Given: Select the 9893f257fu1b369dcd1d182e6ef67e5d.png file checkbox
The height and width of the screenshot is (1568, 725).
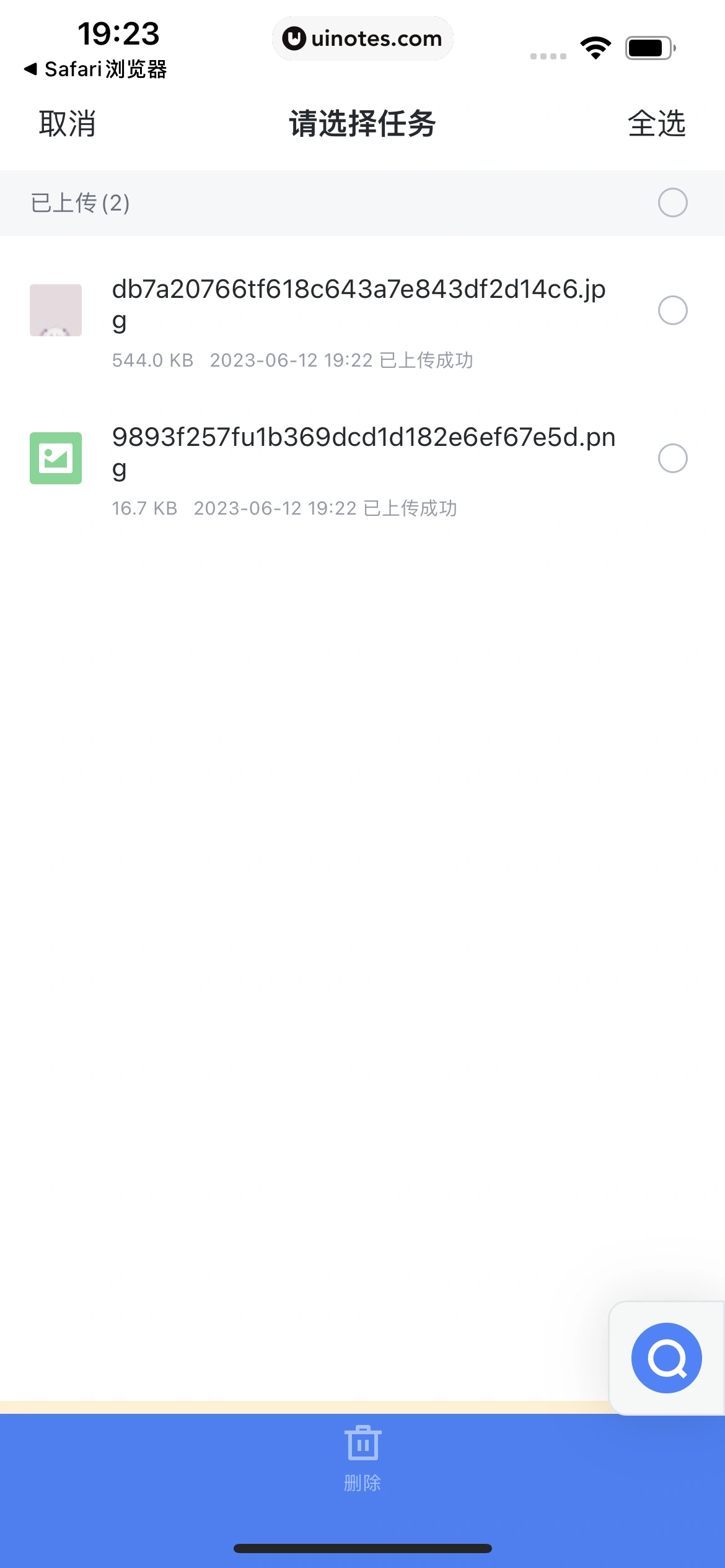Looking at the screenshot, I should pyautogui.click(x=672, y=458).
